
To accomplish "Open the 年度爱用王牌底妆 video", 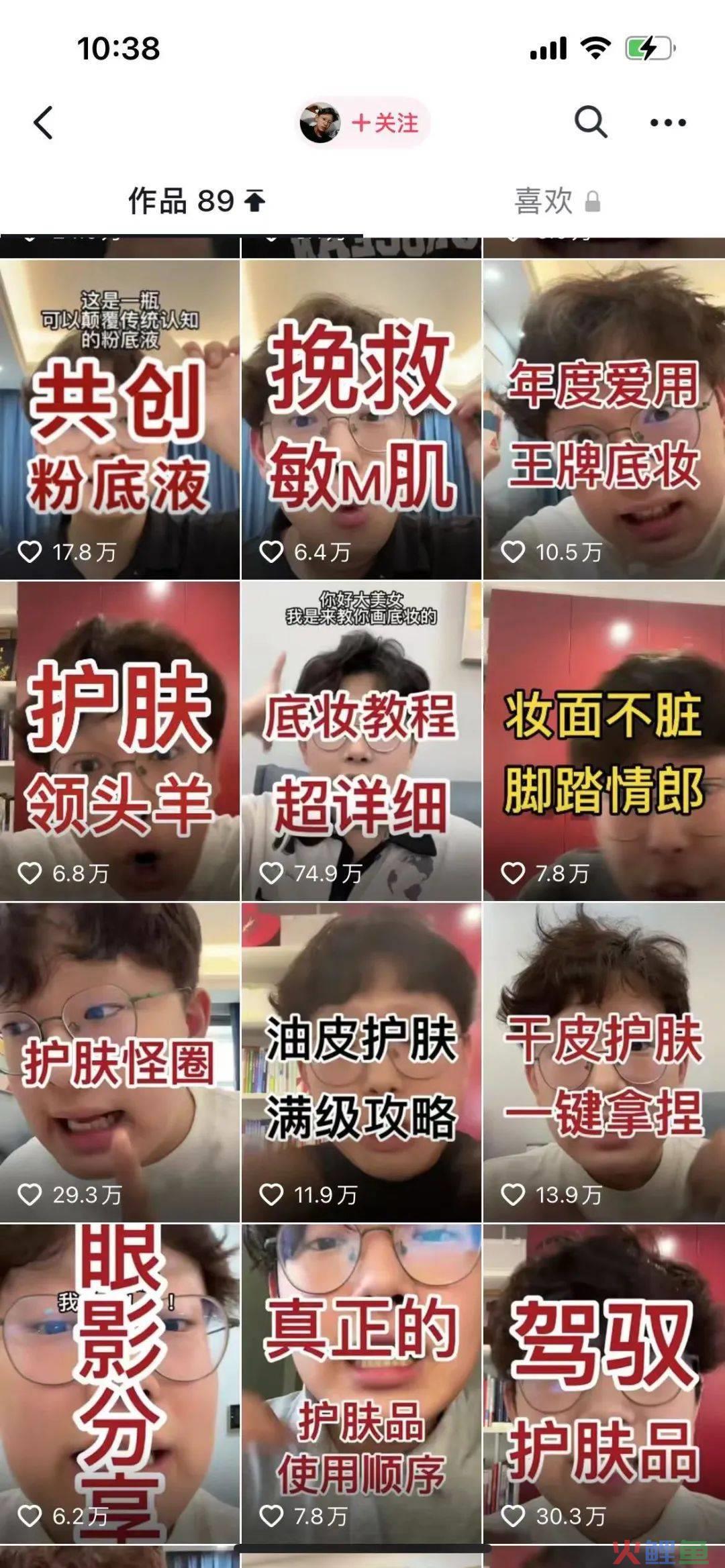I will [x=603, y=419].
